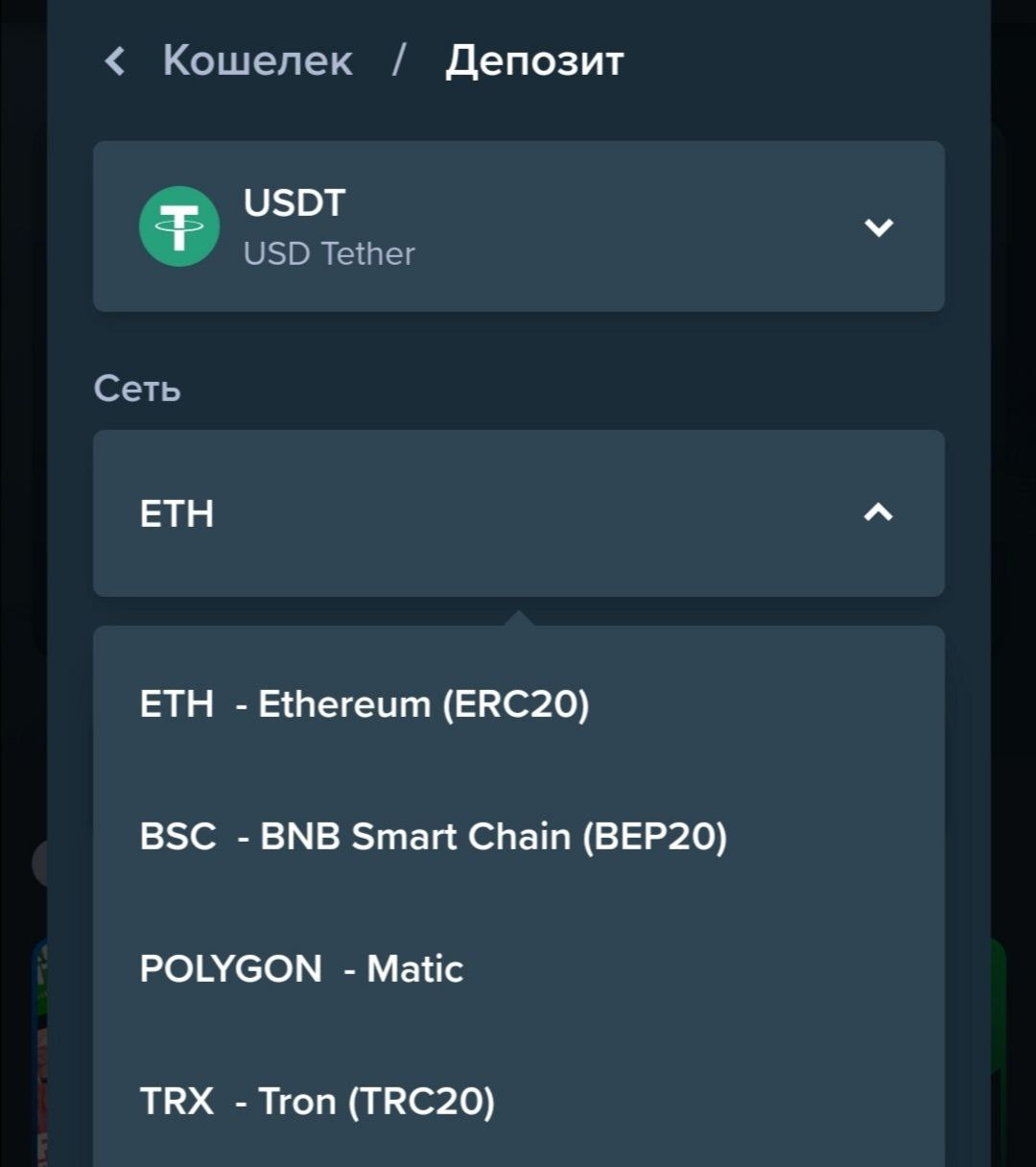Choose BSC - BNB Smart Chain (BEP20)
The height and width of the screenshot is (1167, 1036).
coord(433,836)
